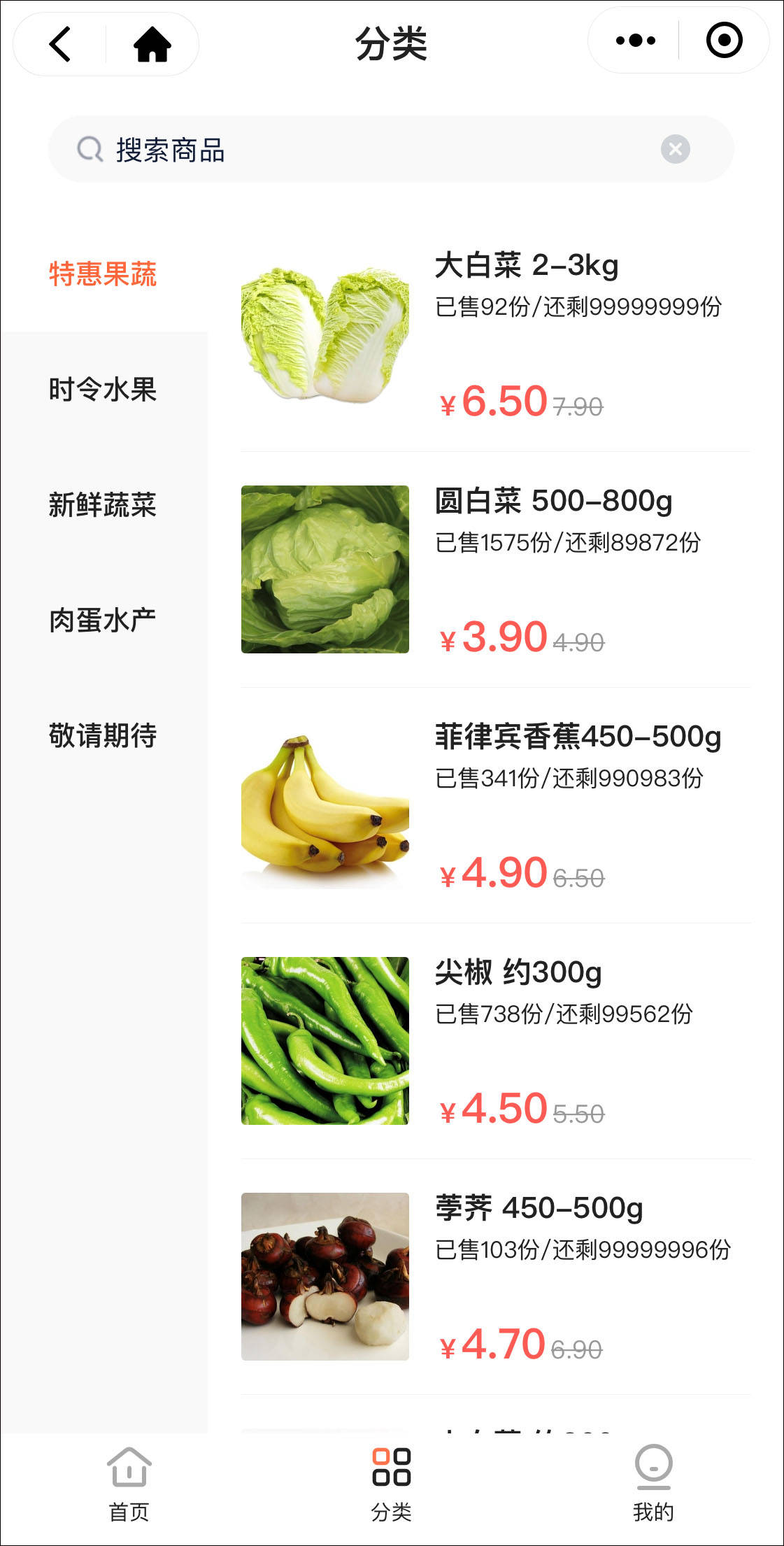Switch to the 时令水果 category
The width and height of the screenshot is (784, 1546).
[x=103, y=389]
